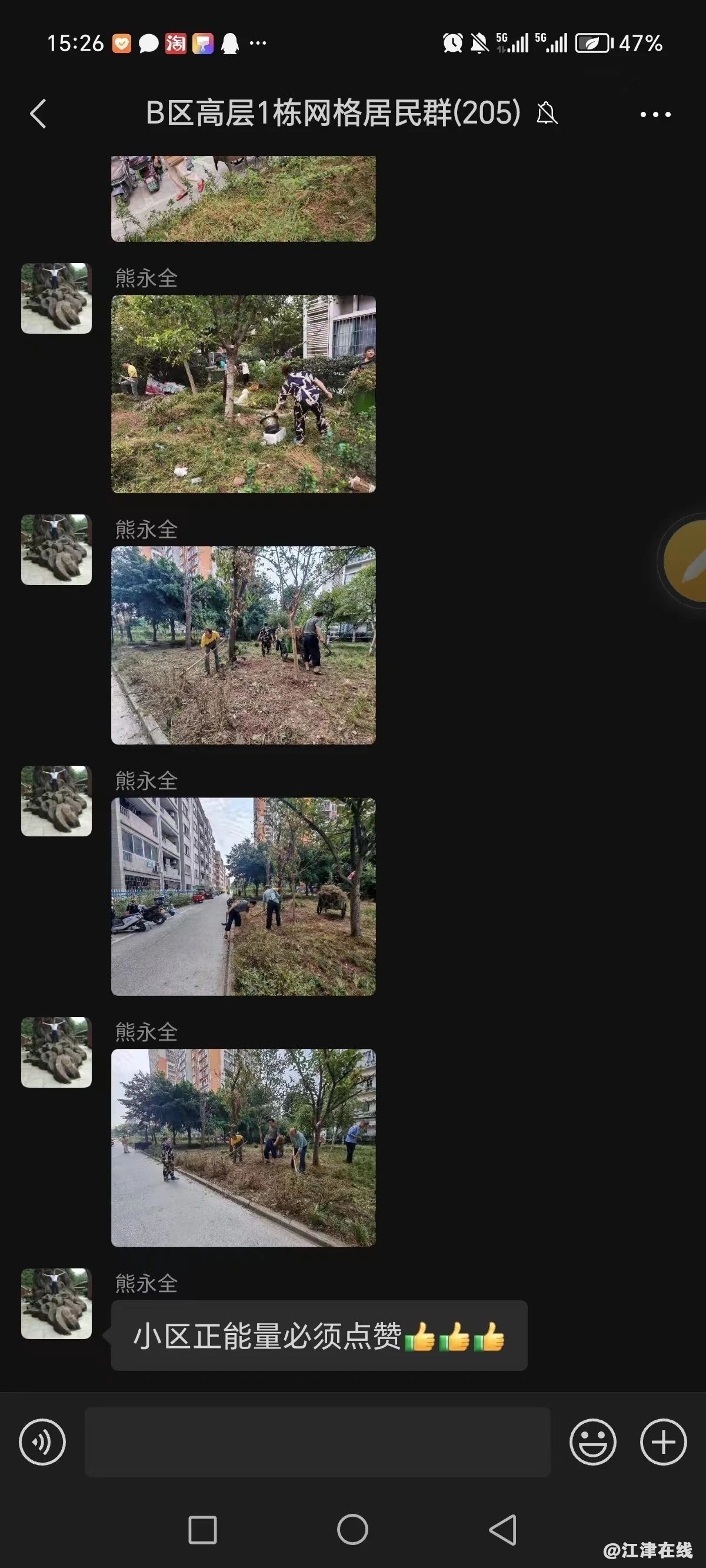The width and height of the screenshot is (706, 1568).
Task: Open the three-dot group chat menu
Action: click(655, 114)
